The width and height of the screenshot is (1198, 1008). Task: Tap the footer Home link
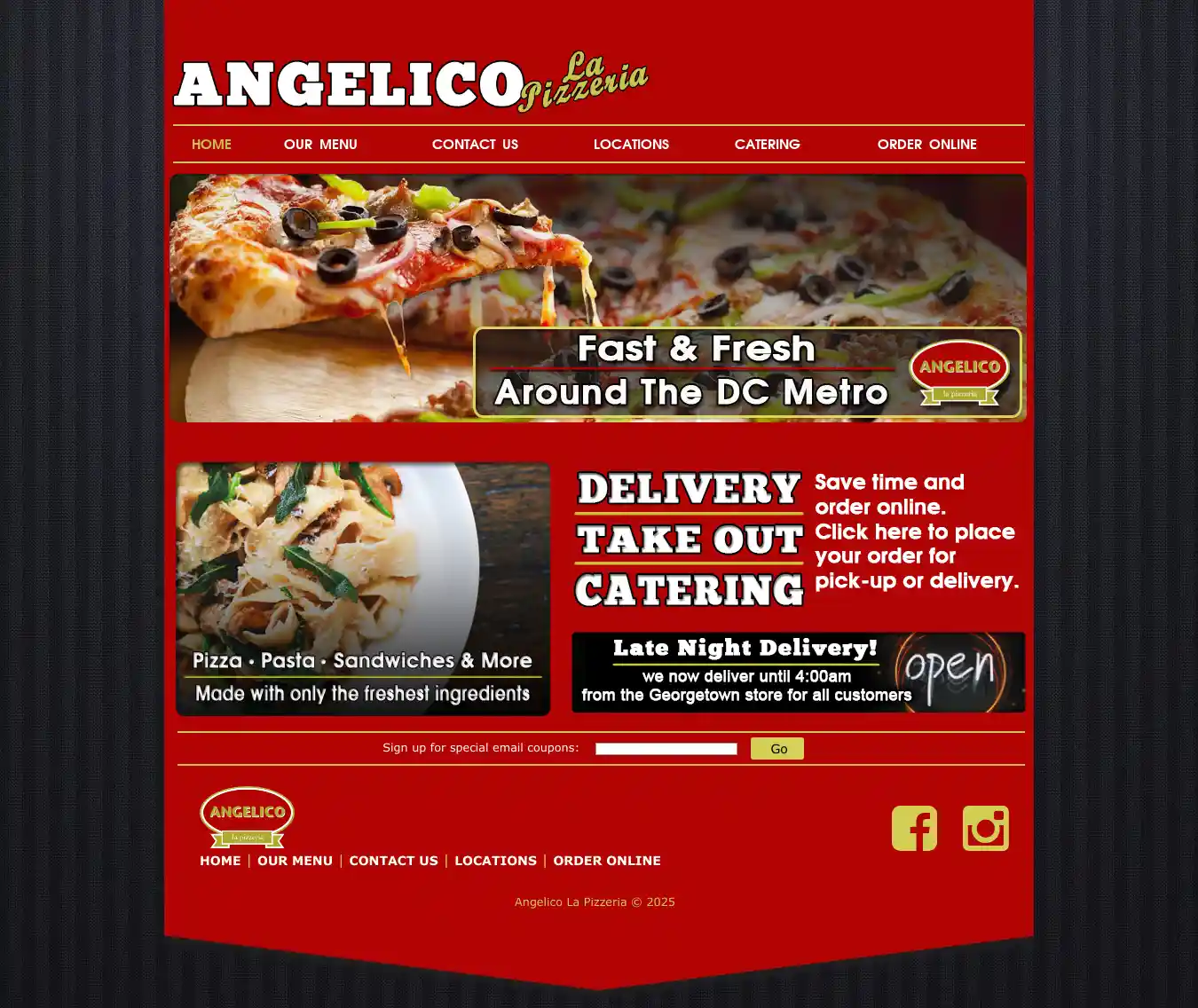220,861
